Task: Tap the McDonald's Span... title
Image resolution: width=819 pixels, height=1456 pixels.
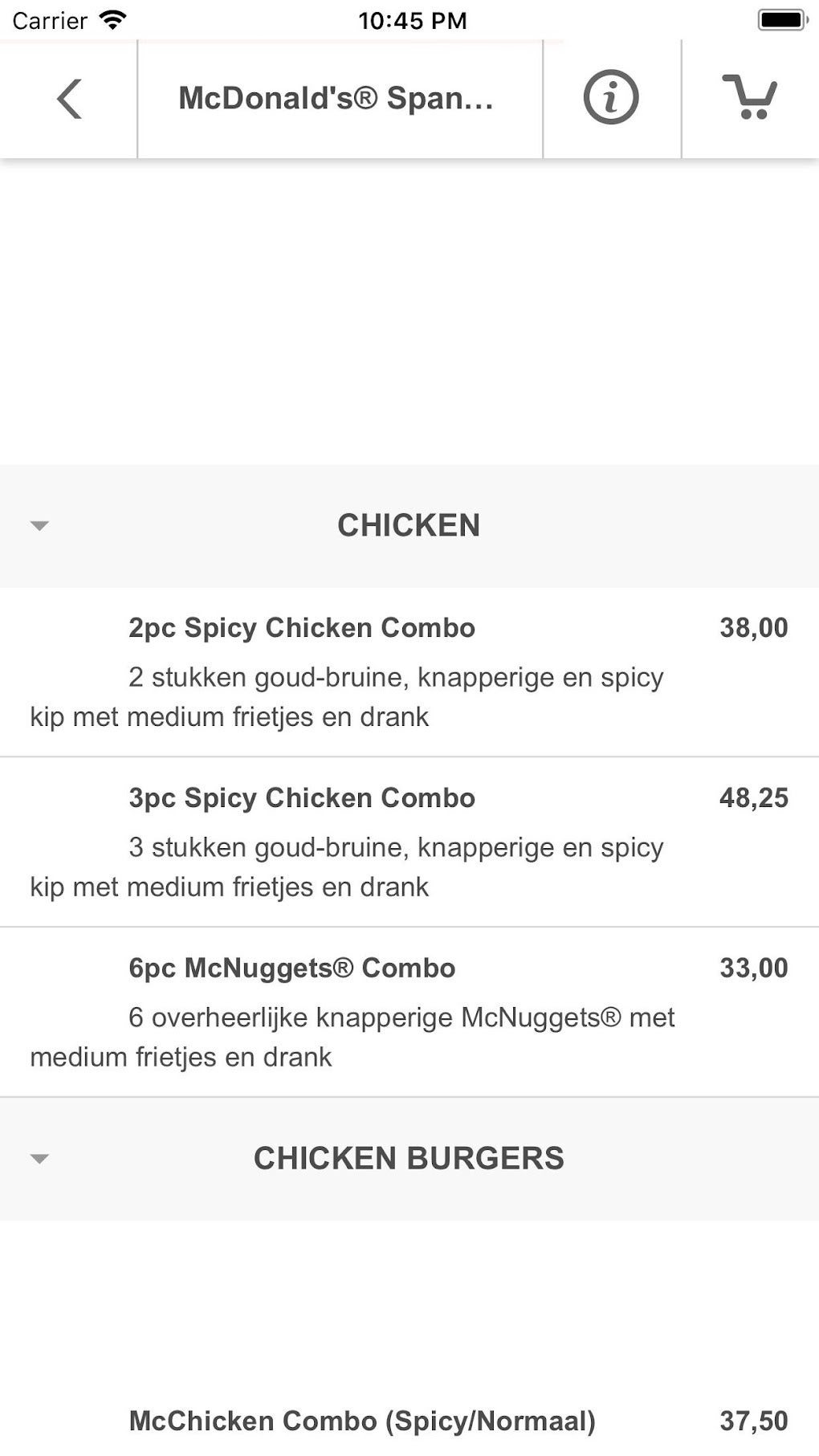Action: pos(338,98)
